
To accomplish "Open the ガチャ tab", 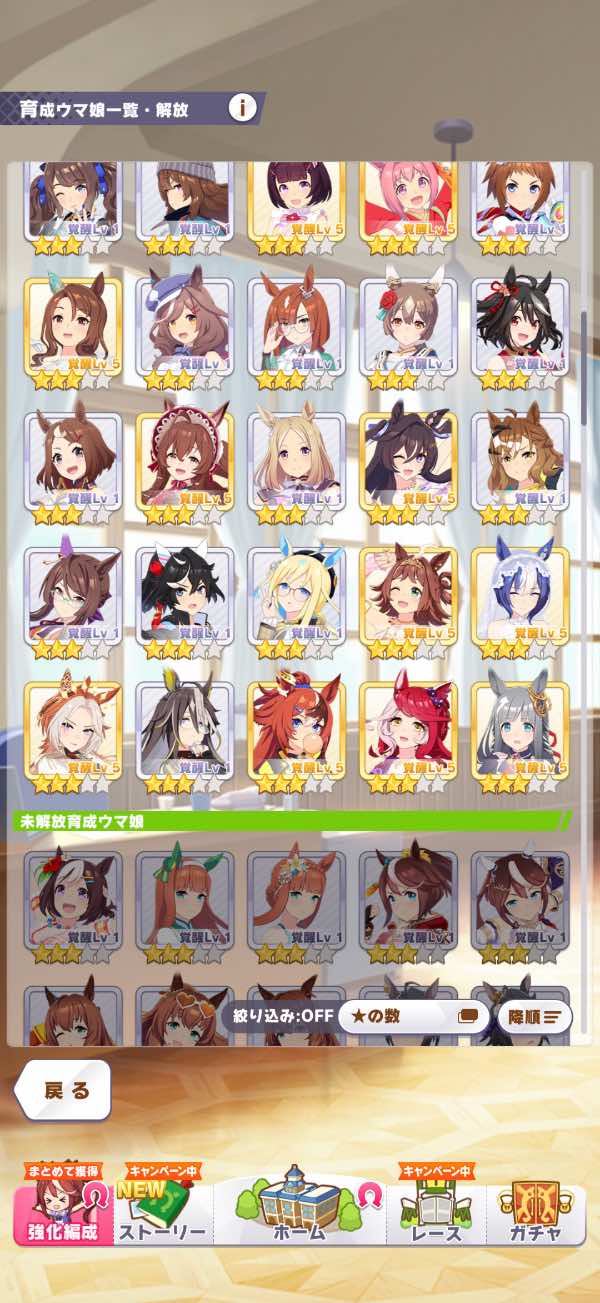I will pos(537,1211).
